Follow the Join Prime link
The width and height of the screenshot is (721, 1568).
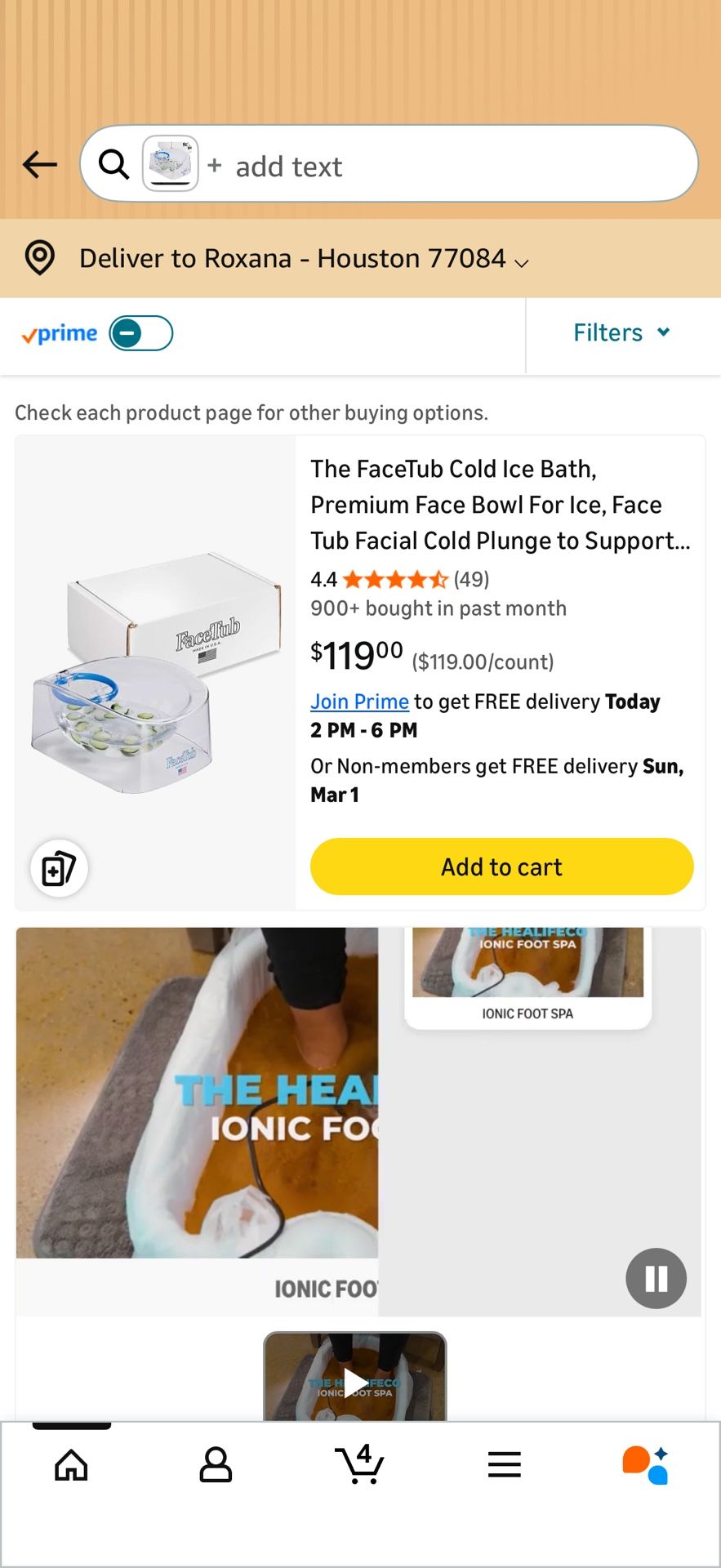pos(359,702)
